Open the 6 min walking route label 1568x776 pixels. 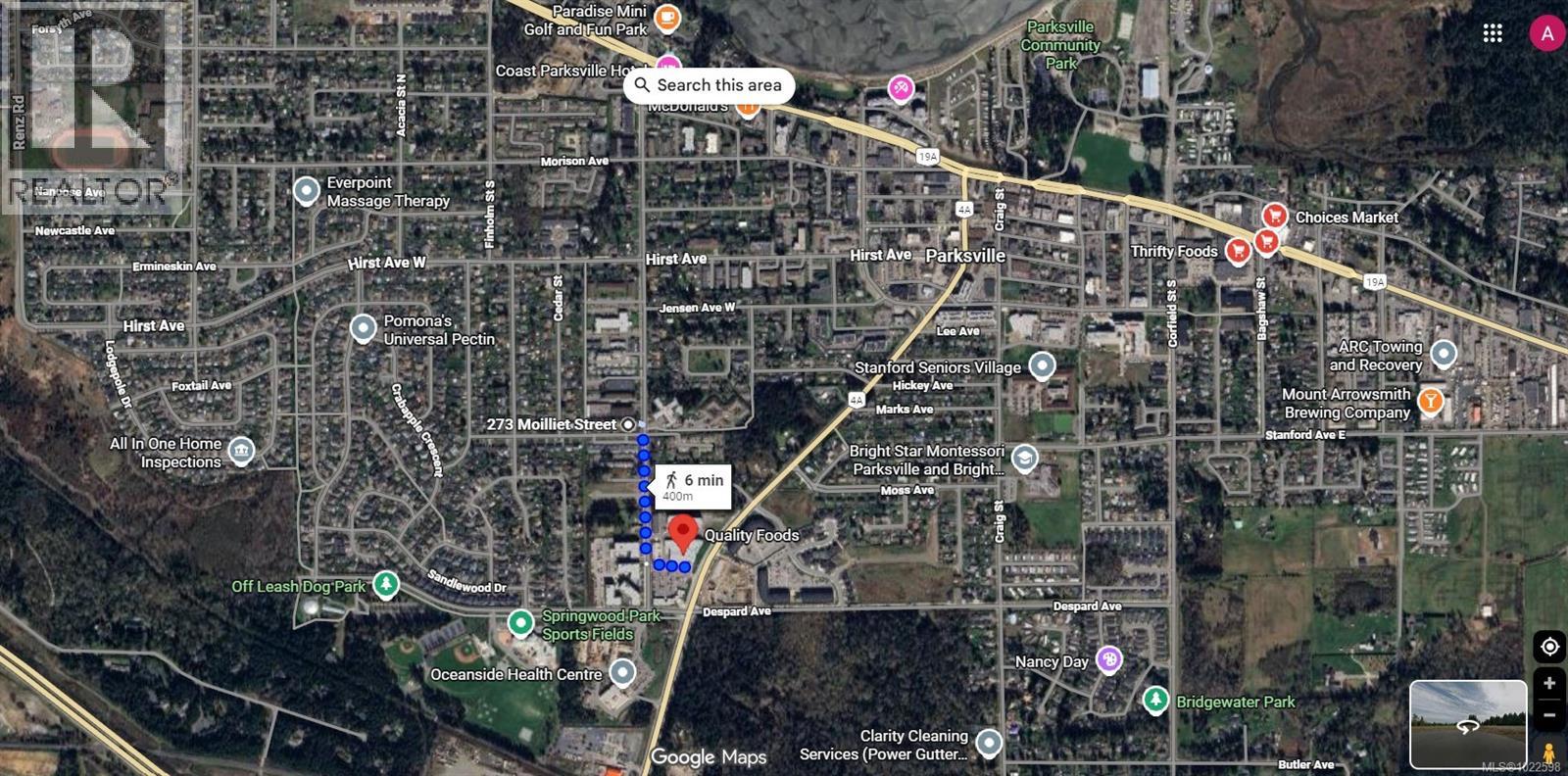point(694,486)
